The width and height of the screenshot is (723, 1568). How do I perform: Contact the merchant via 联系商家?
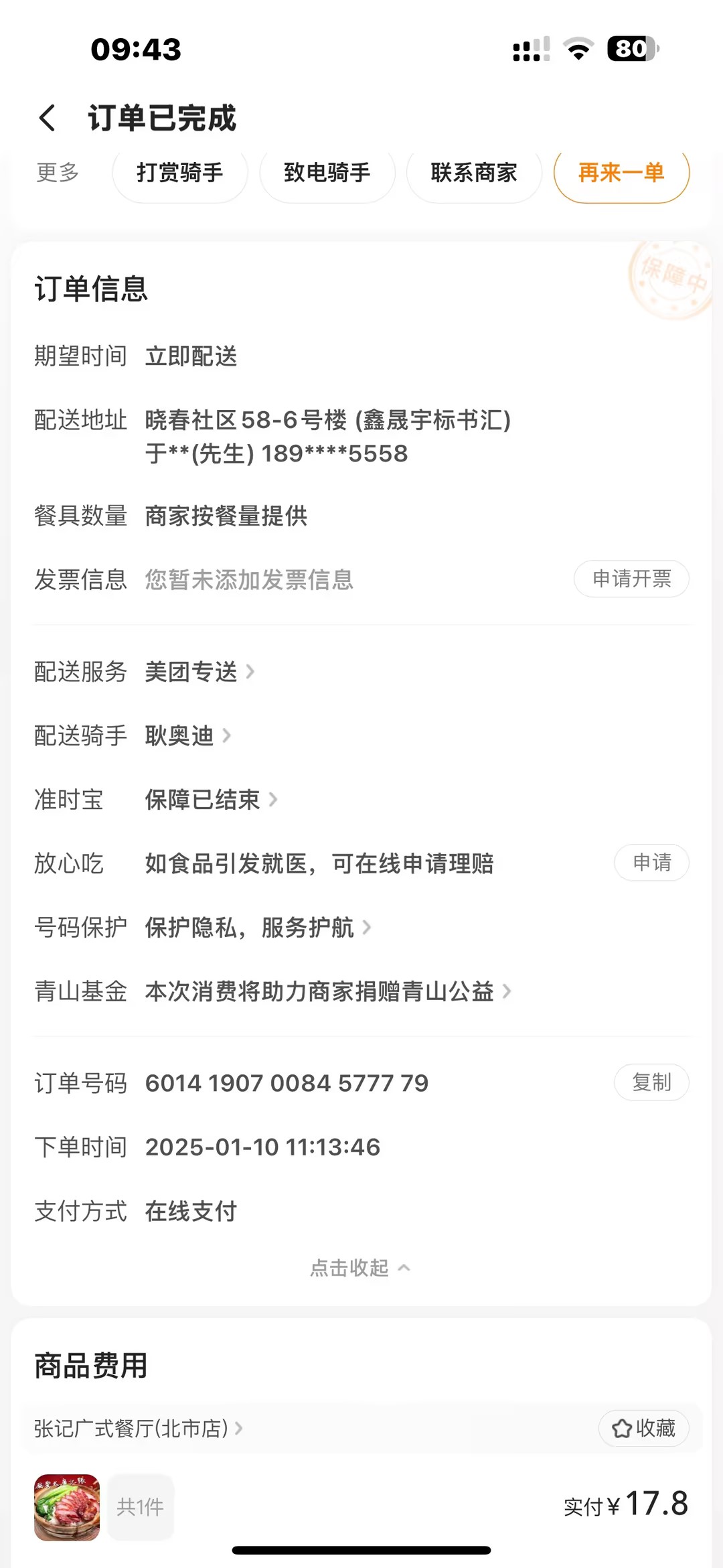coord(474,173)
